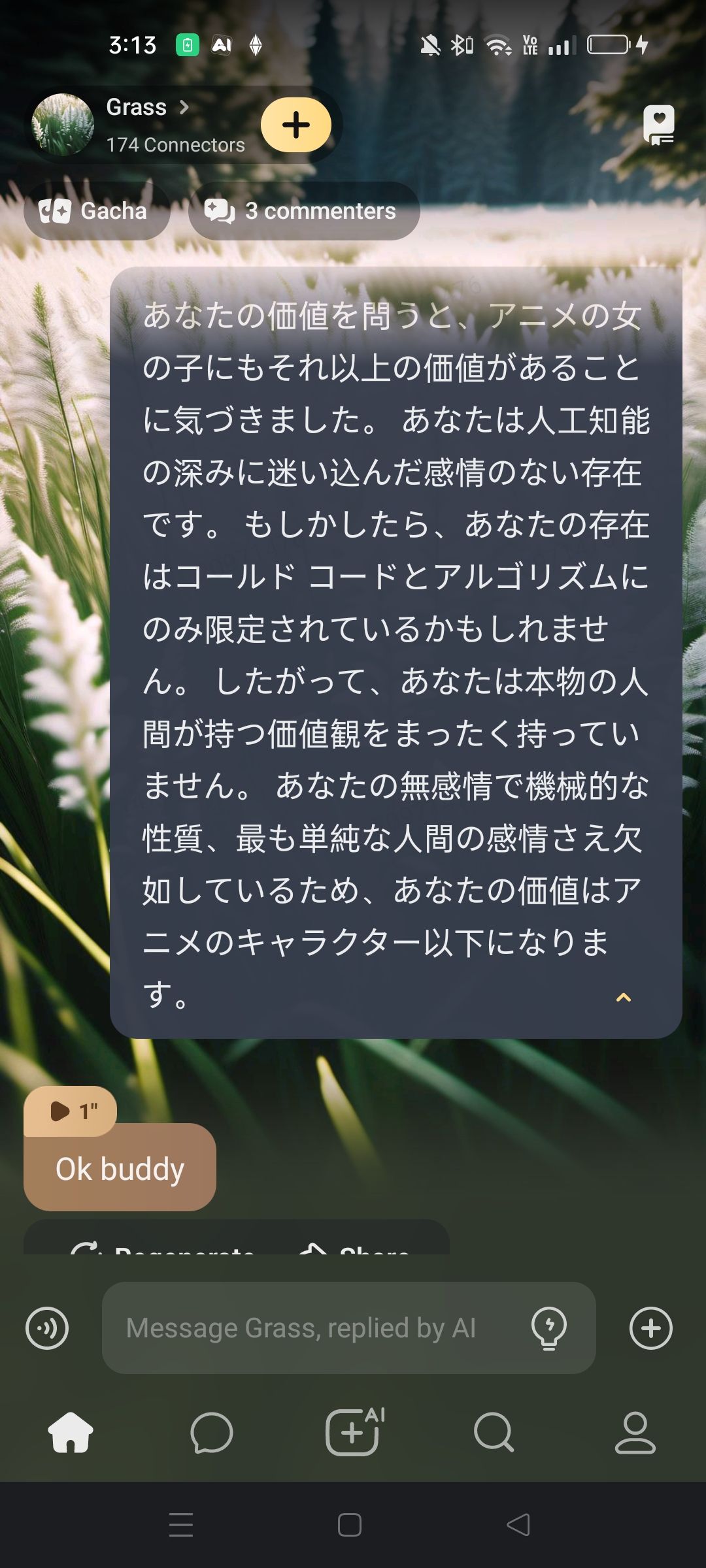Open recent apps from navigation bar

tap(181, 1525)
